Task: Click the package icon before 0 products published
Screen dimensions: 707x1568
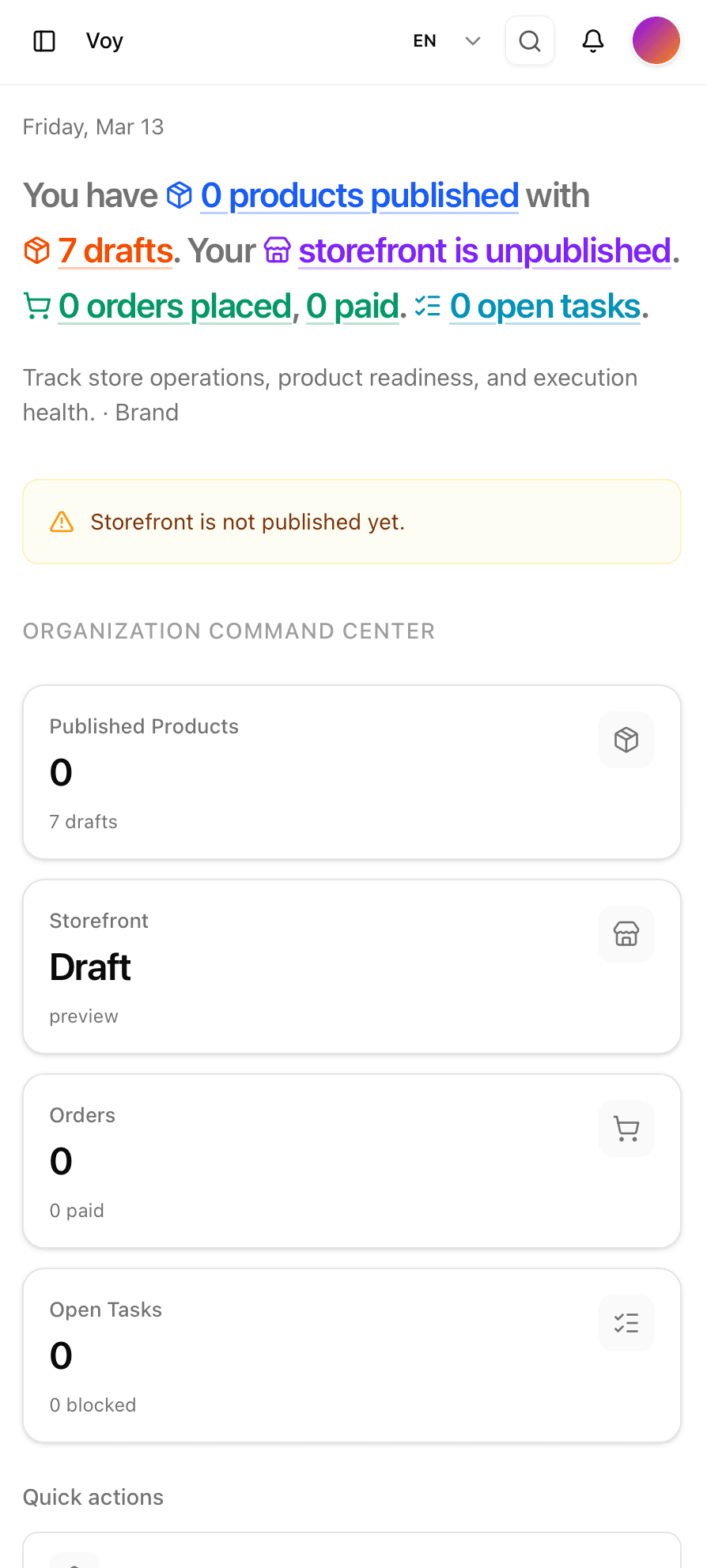Action: click(180, 195)
